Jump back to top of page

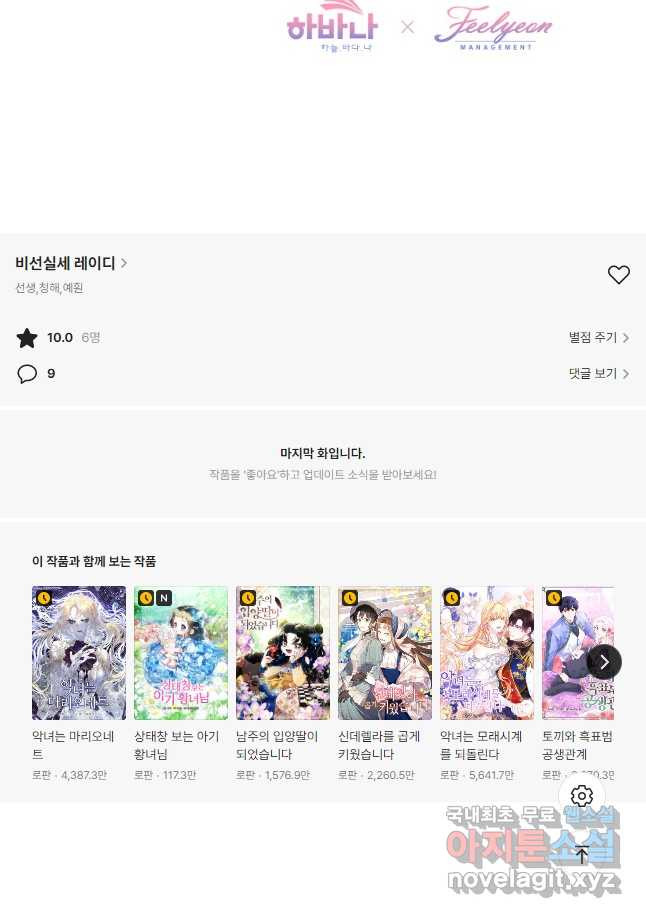[582, 855]
